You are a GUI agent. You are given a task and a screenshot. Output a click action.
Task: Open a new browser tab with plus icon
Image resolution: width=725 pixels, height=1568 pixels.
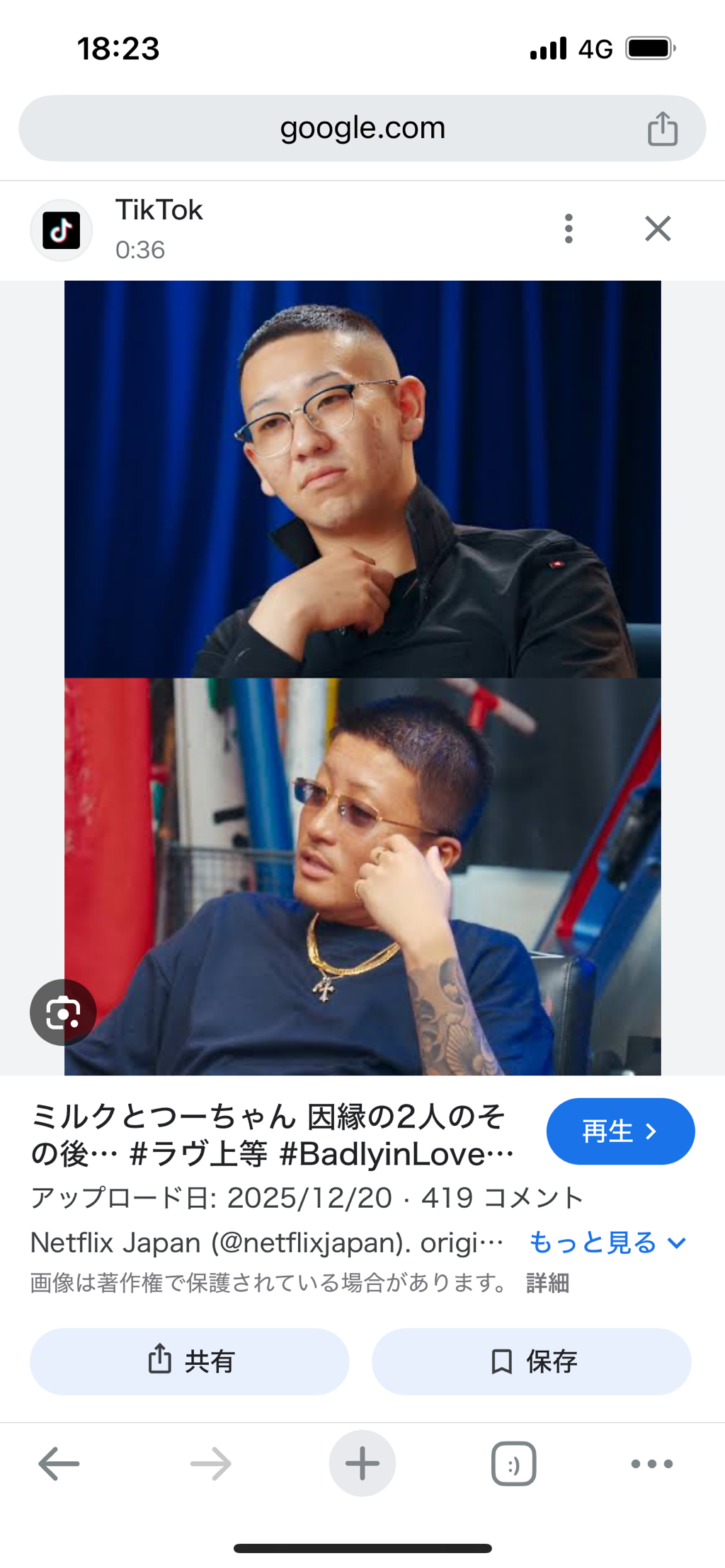(x=362, y=1463)
